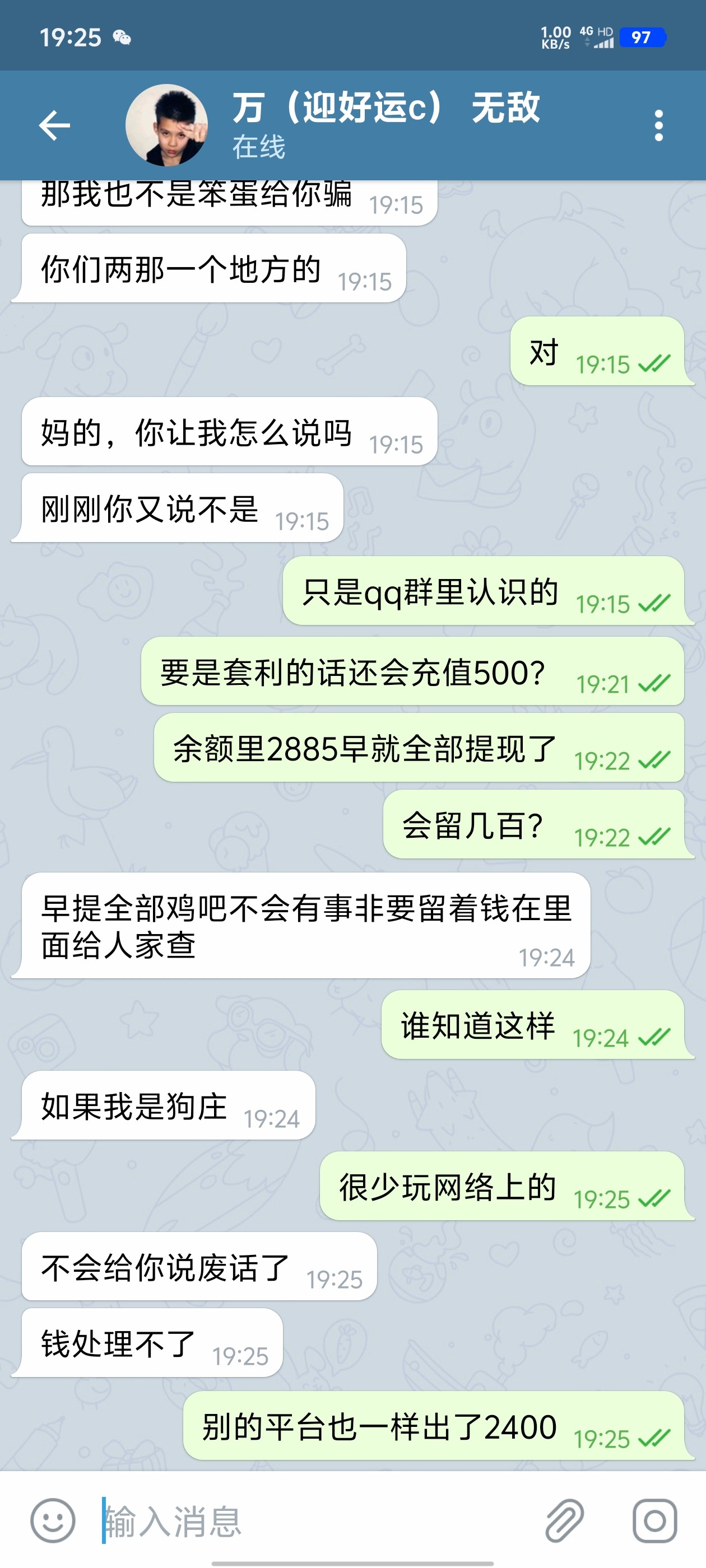Image resolution: width=706 pixels, height=1568 pixels.
Task: Open the three-dot overflow menu
Action: point(658,125)
